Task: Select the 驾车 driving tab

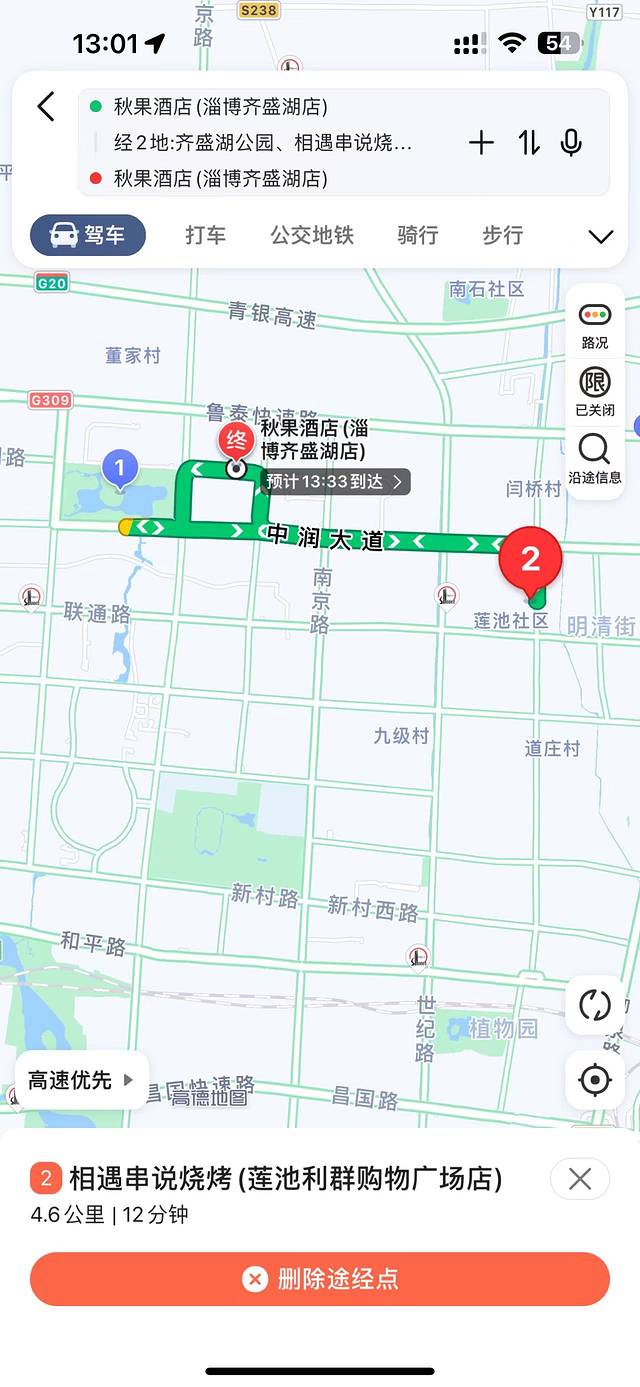Action: pyautogui.click(x=88, y=236)
